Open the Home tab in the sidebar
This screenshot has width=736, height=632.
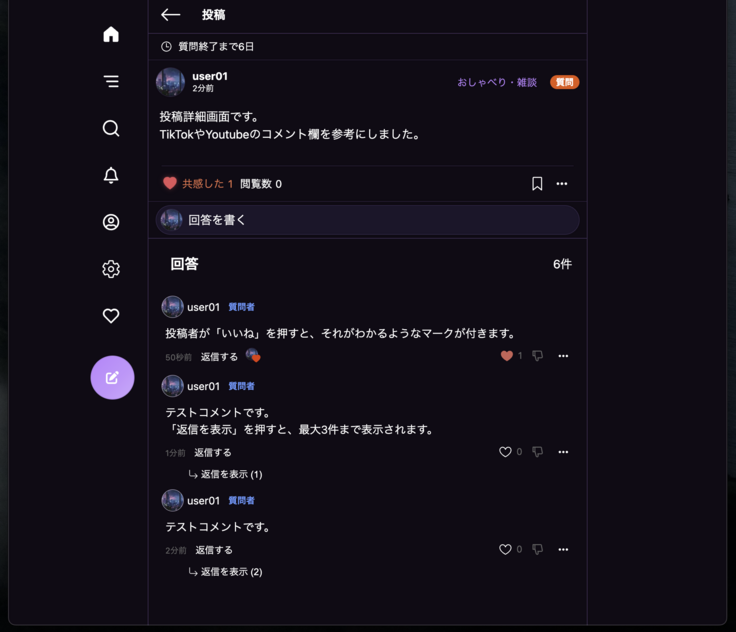111,35
